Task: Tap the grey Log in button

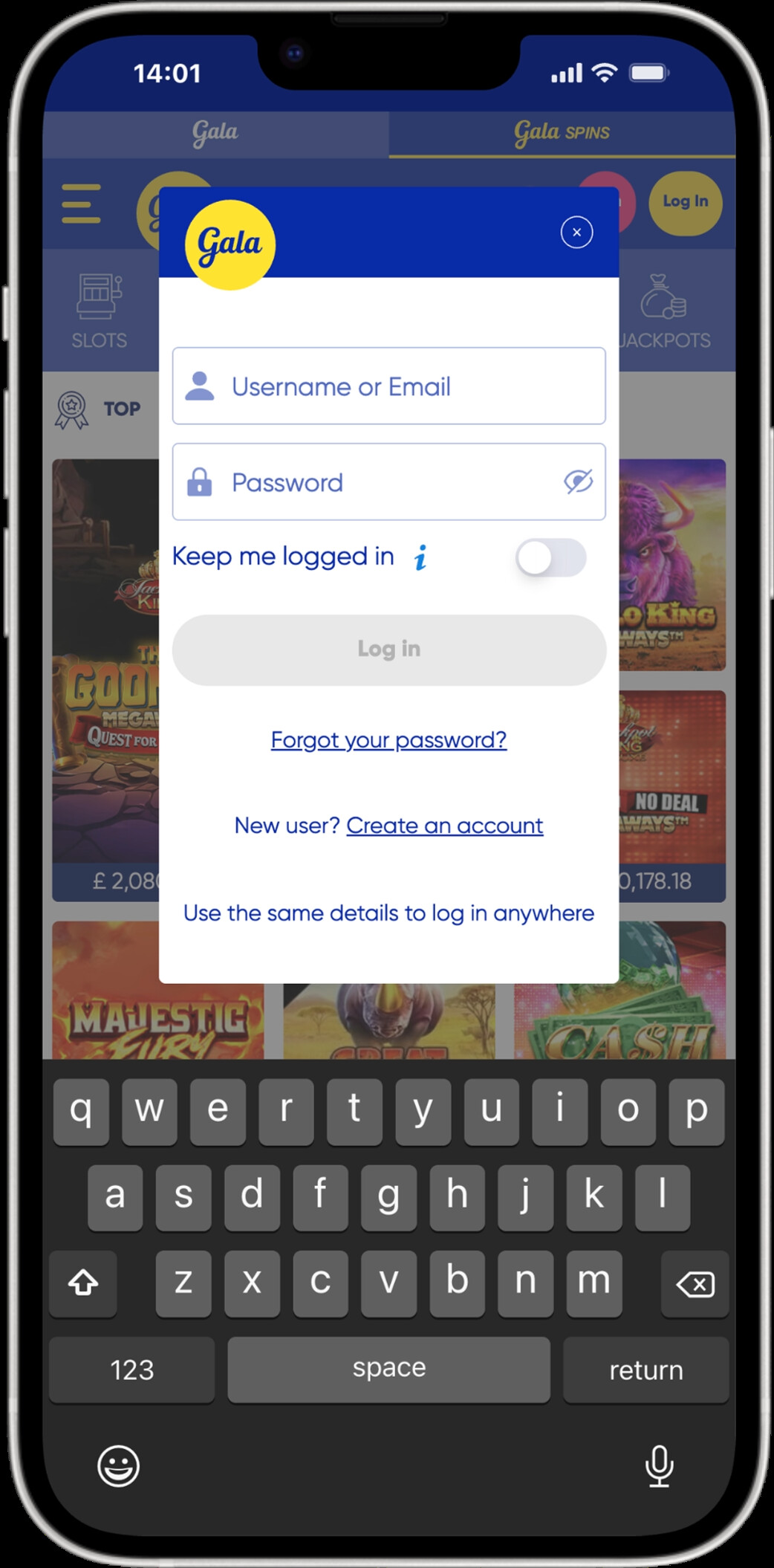Action: point(388,649)
